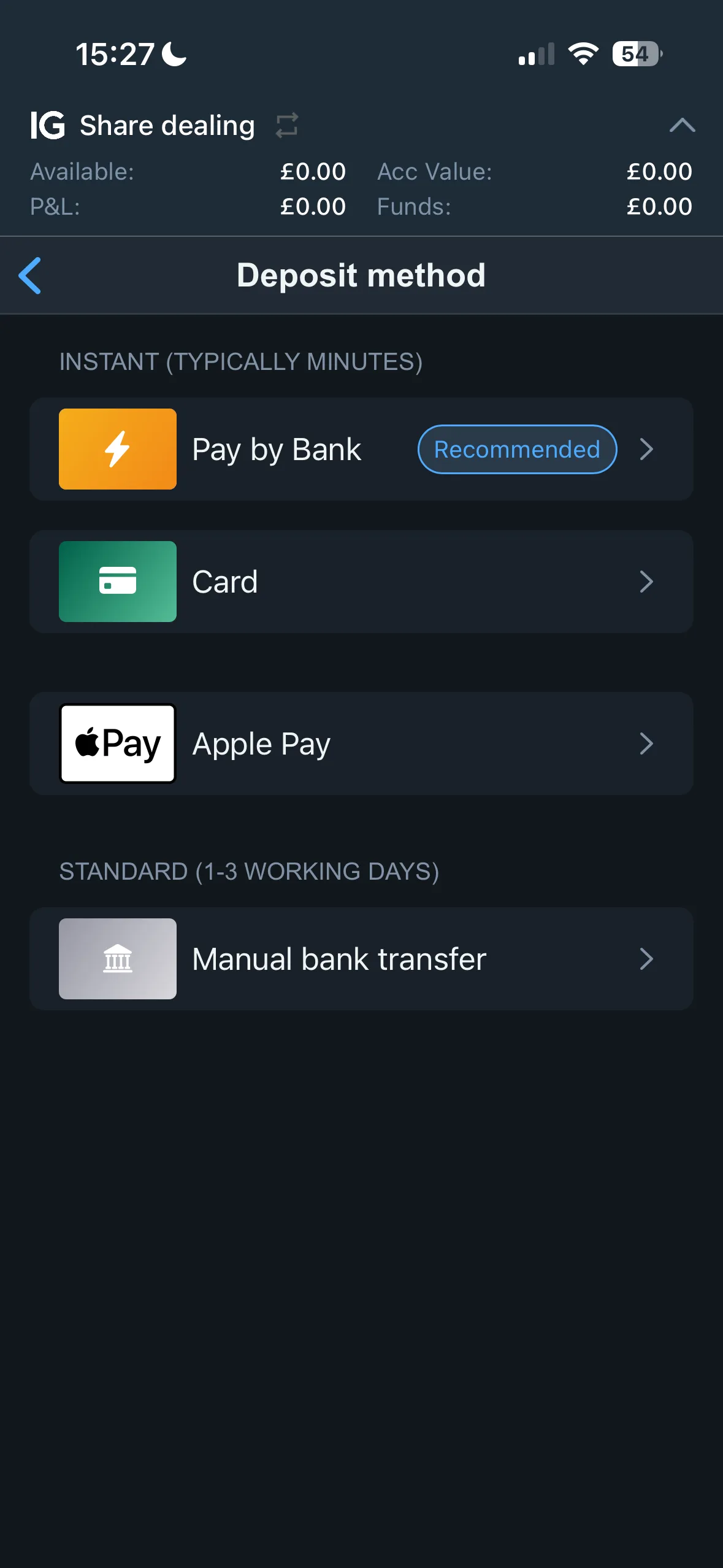Click the blue back arrow
The image size is (723, 1568).
31,275
